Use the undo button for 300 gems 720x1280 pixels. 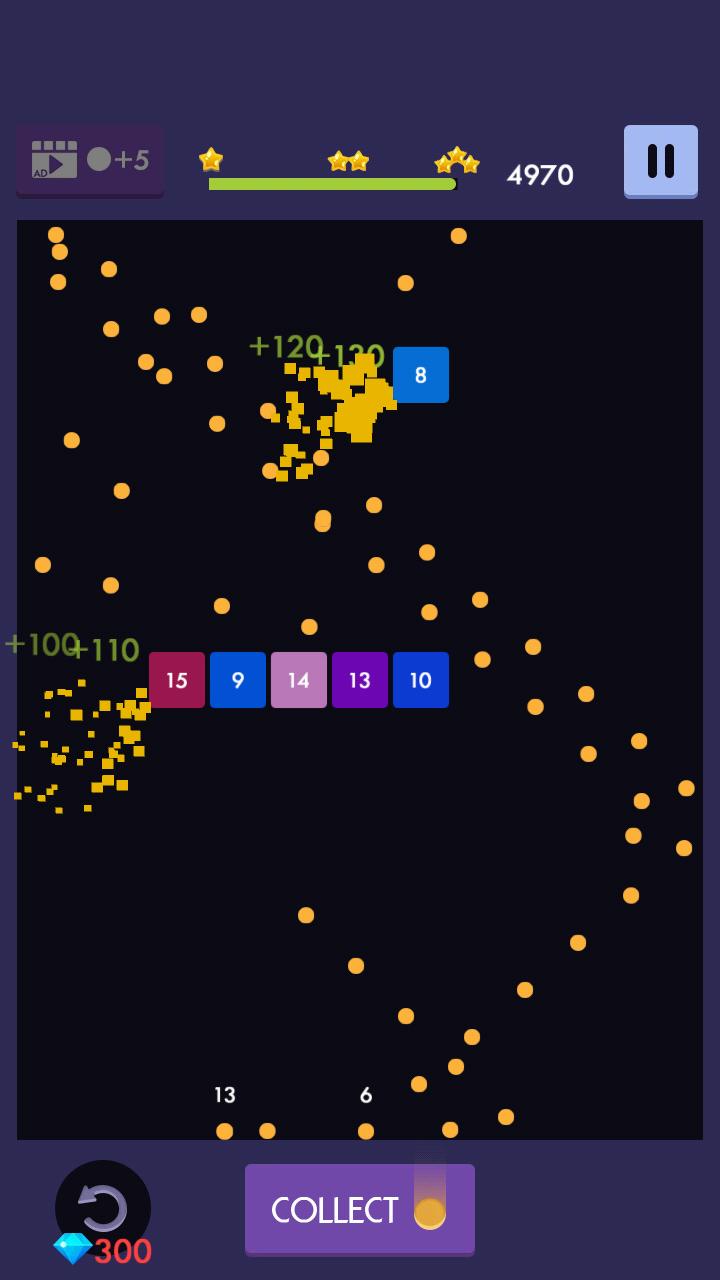(x=102, y=1208)
